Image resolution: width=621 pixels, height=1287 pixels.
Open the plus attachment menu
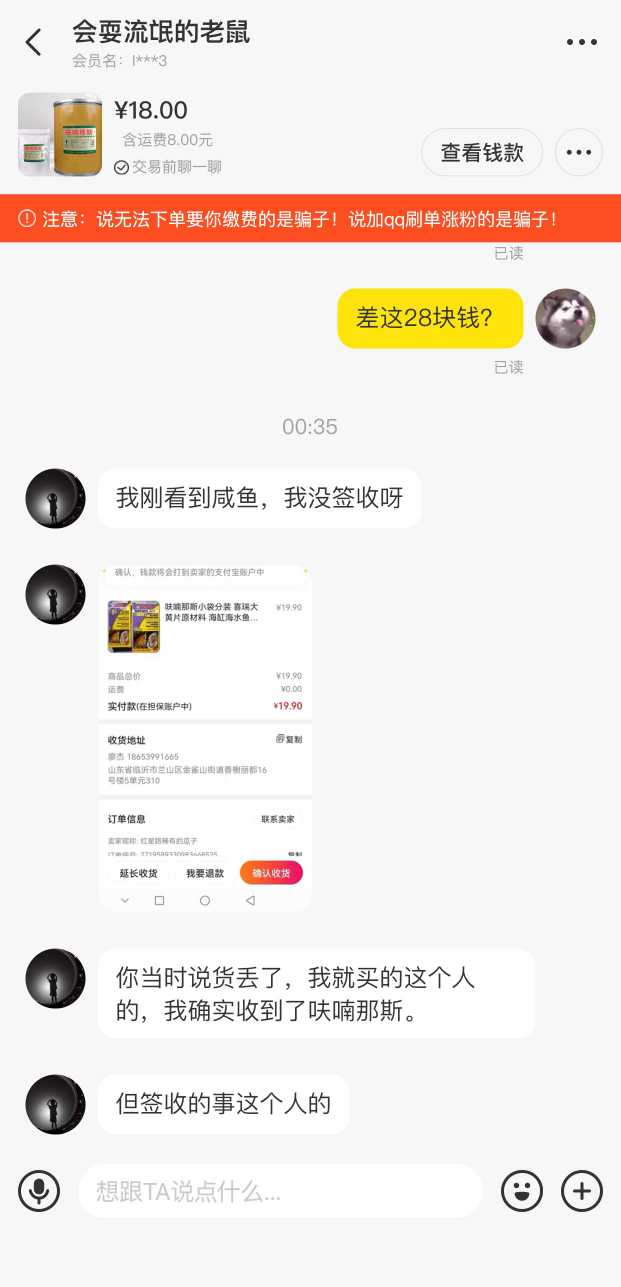581,1191
